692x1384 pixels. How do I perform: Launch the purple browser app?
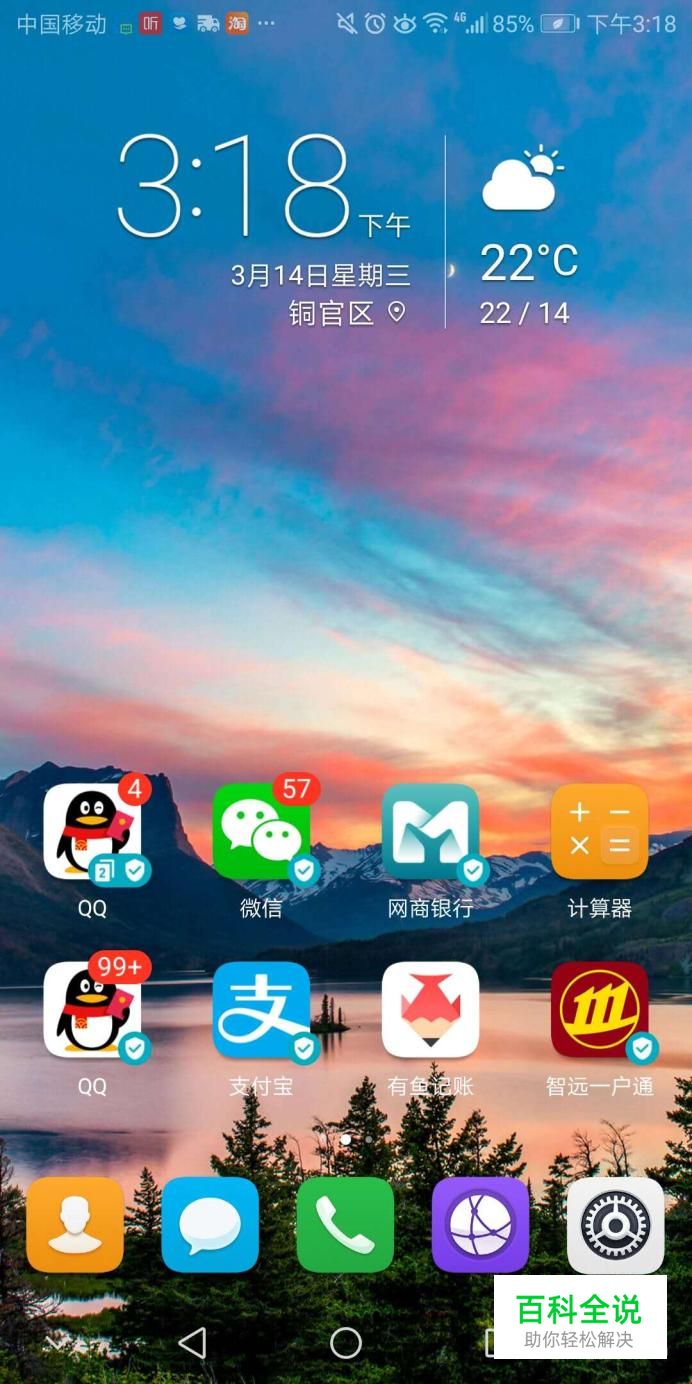(x=480, y=1225)
